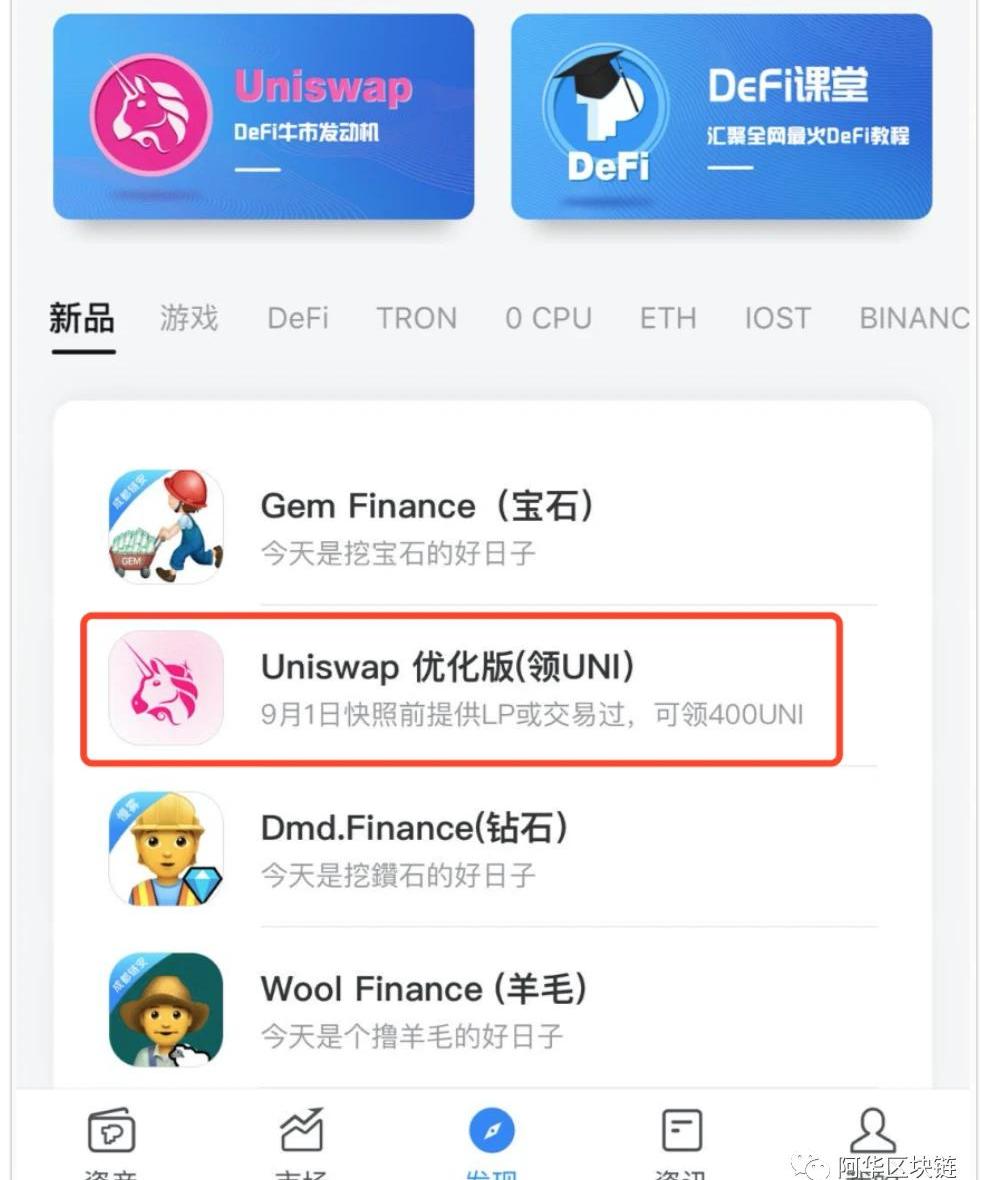Open Dmd.Finance (钻石) DApp
988x1180 pixels.
(x=492, y=849)
